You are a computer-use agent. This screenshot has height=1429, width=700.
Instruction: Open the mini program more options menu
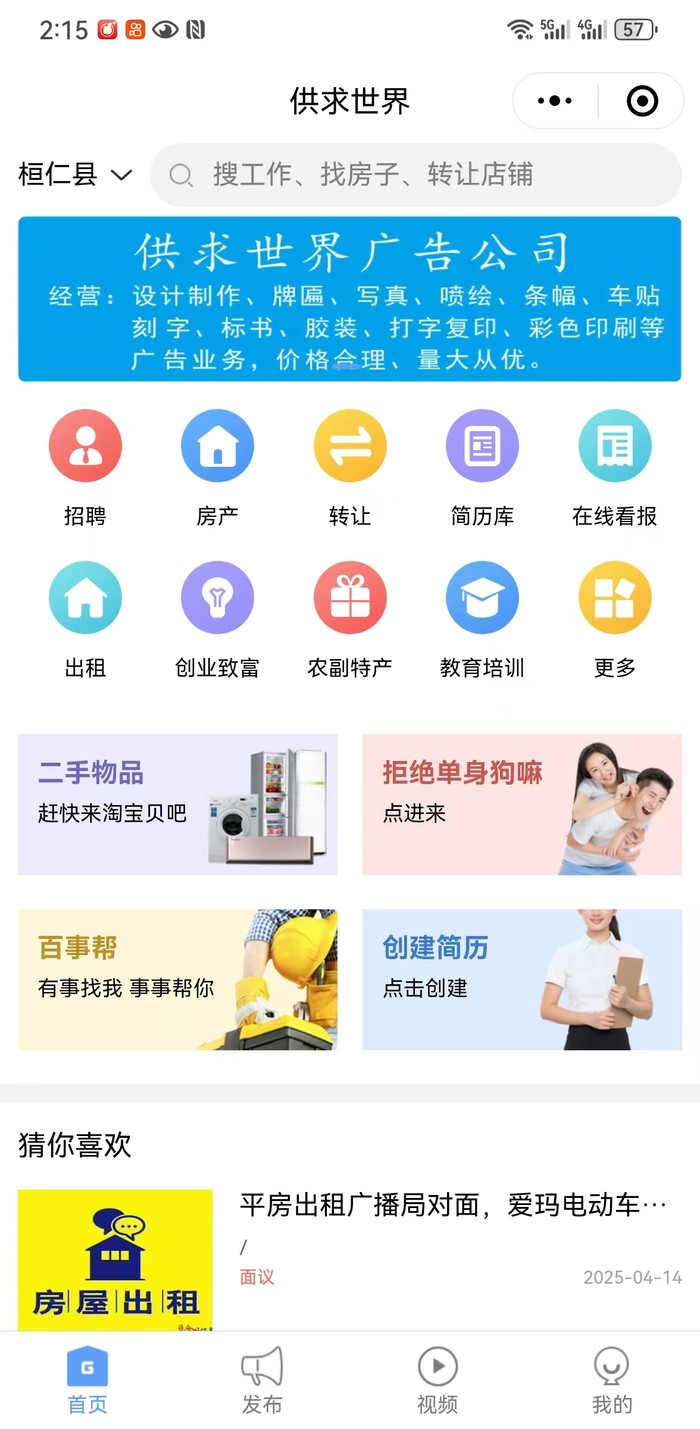[x=555, y=101]
